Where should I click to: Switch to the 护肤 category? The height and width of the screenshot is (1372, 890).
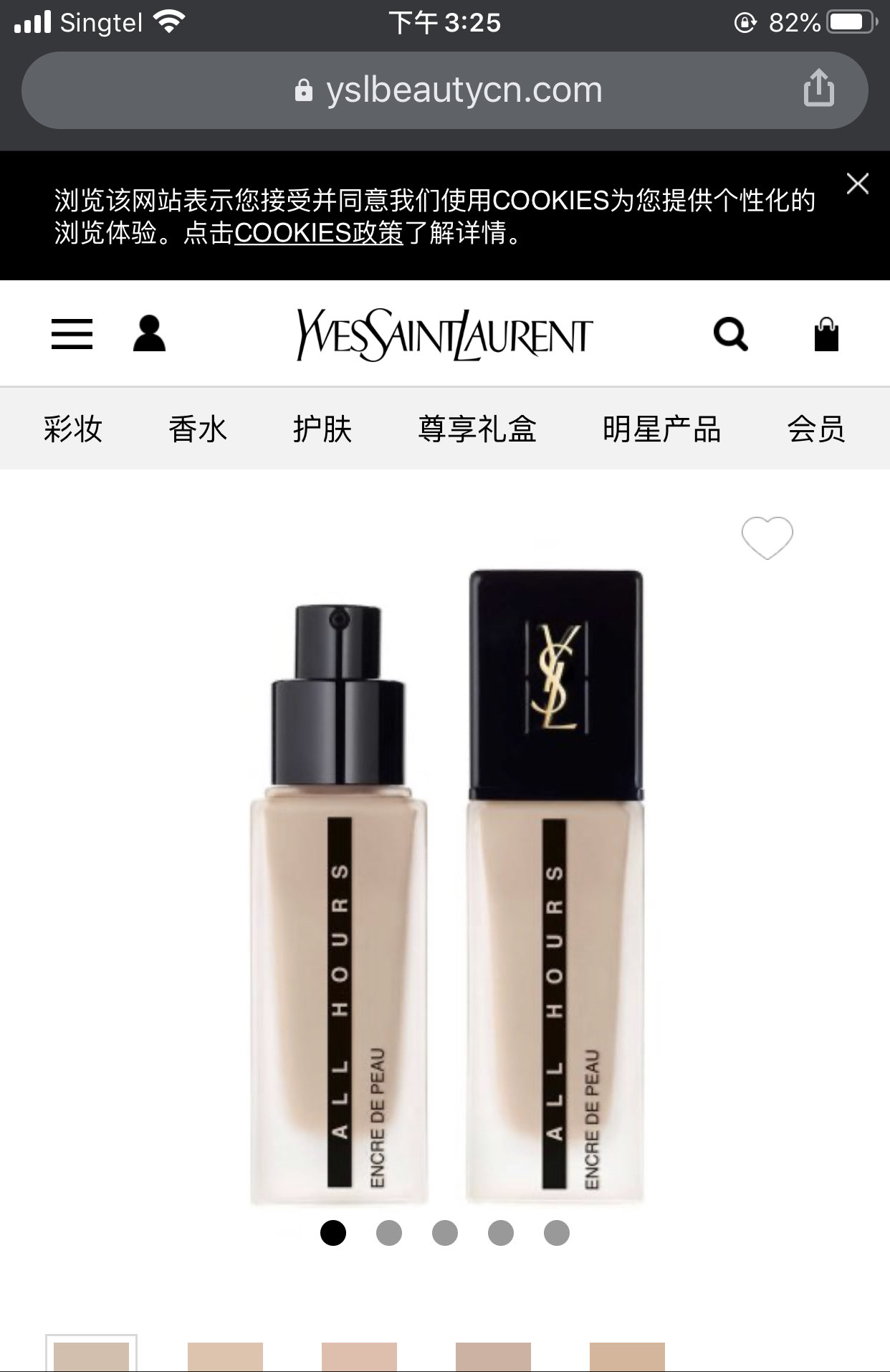coord(322,429)
